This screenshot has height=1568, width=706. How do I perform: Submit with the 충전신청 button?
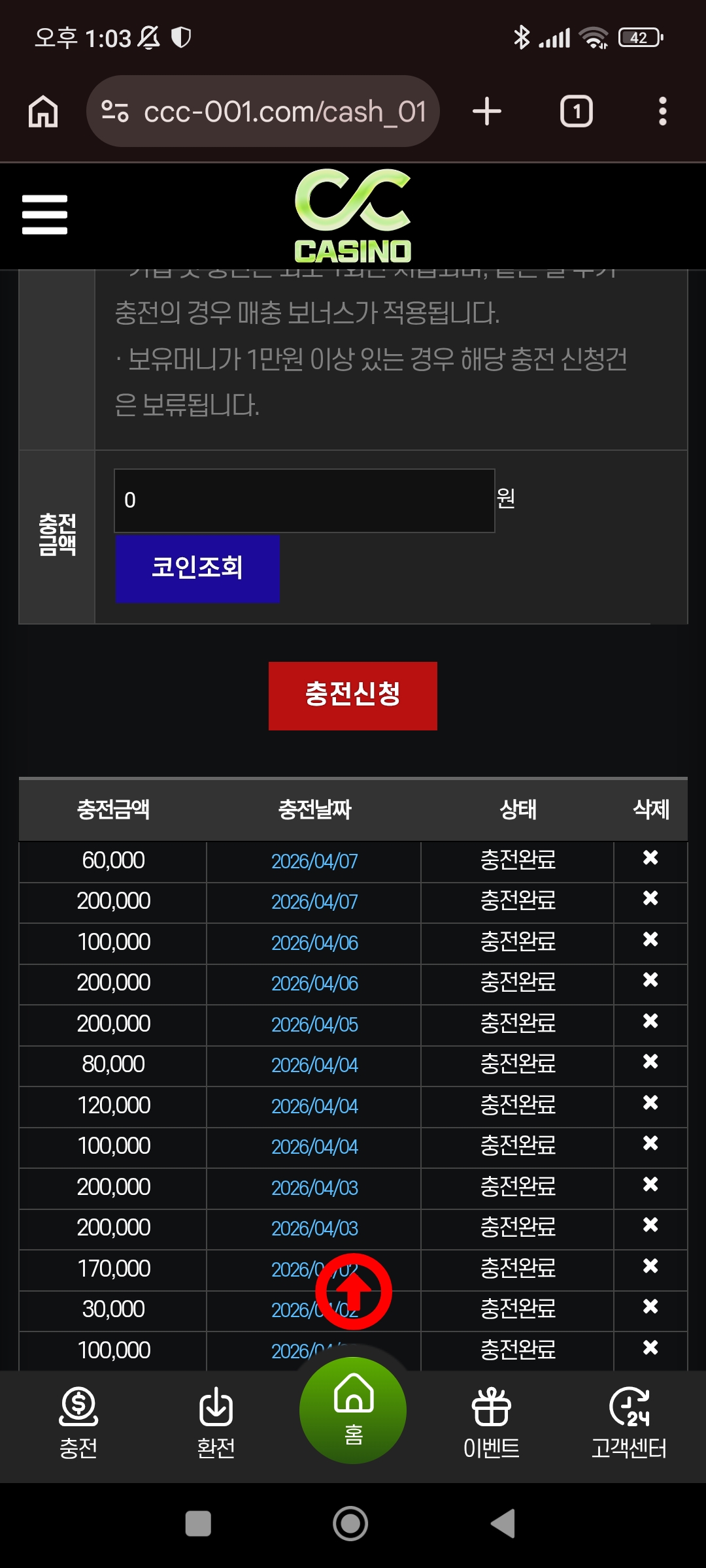click(352, 695)
